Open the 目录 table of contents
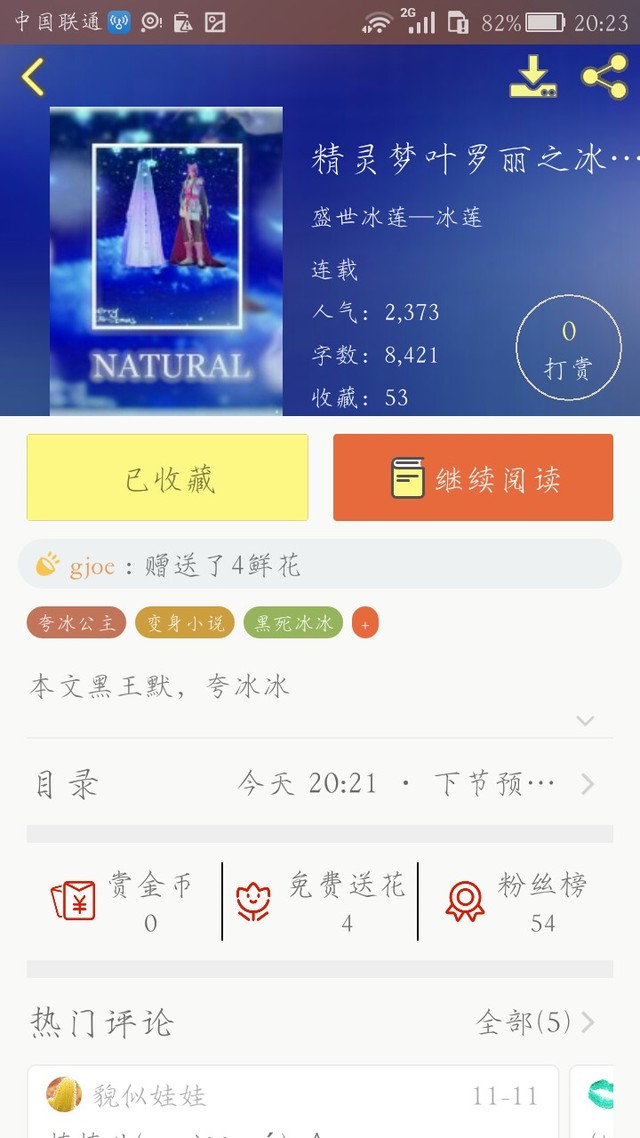Image resolution: width=640 pixels, height=1138 pixels. [320, 783]
